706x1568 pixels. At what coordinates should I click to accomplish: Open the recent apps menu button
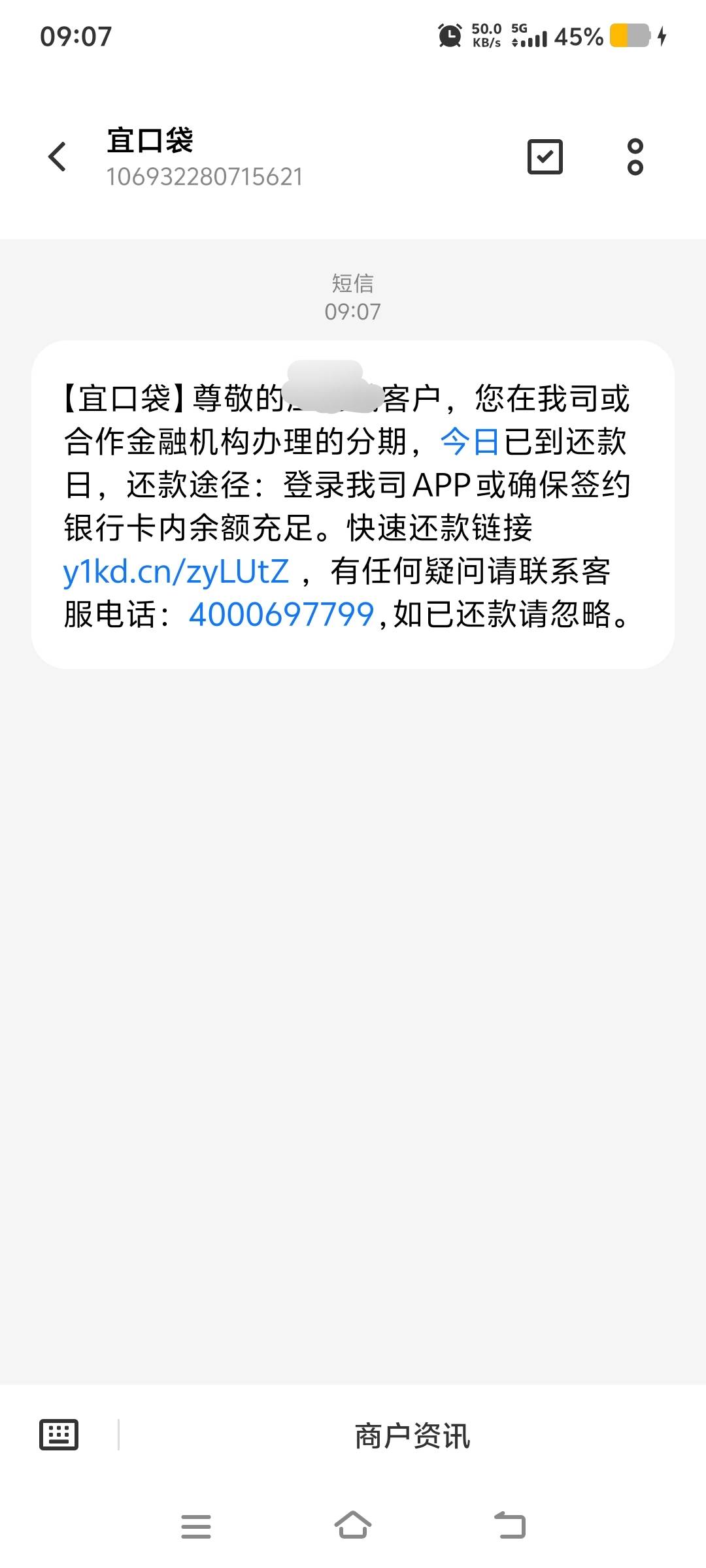[x=196, y=1526]
